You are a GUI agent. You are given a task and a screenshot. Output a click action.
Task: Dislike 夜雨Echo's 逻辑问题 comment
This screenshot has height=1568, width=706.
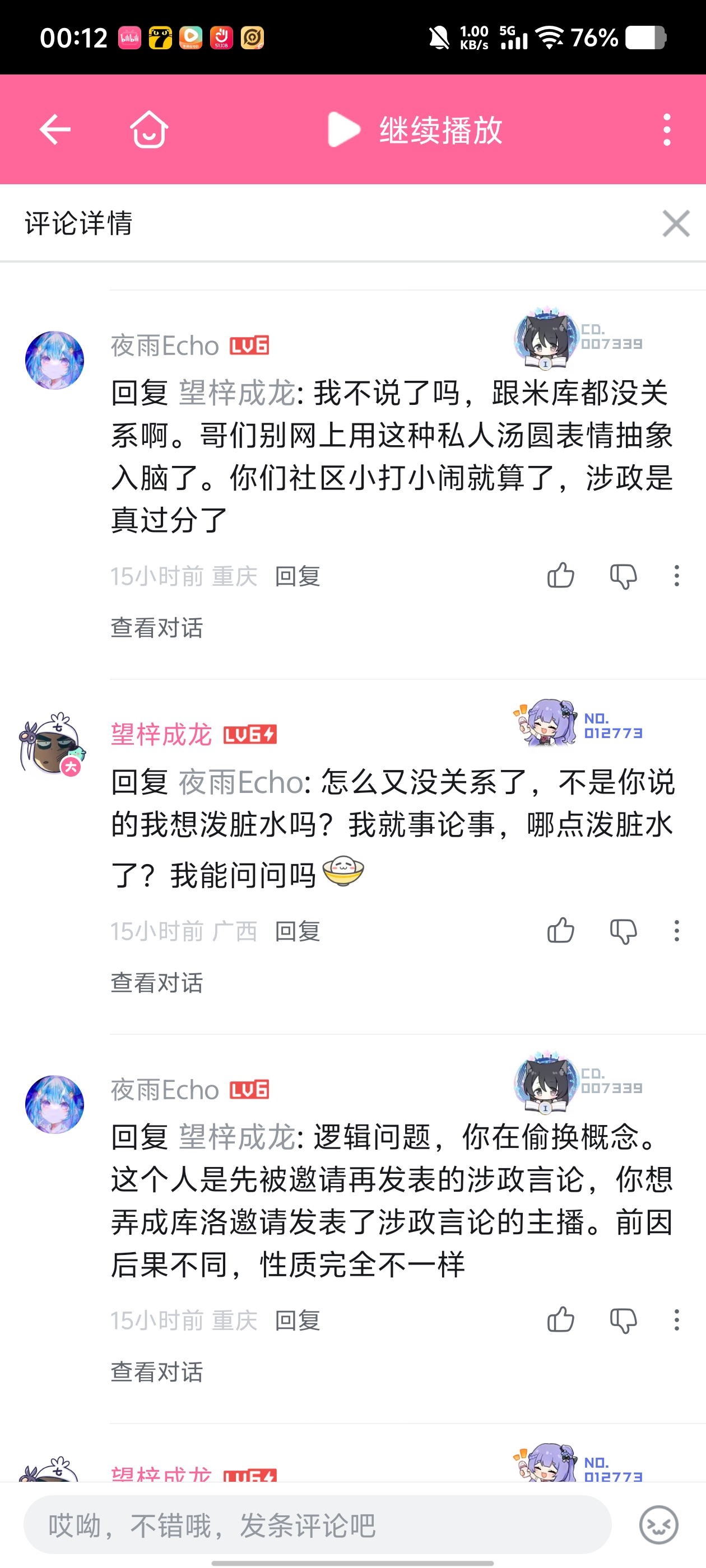pyautogui.click(x=623, y=1320)
